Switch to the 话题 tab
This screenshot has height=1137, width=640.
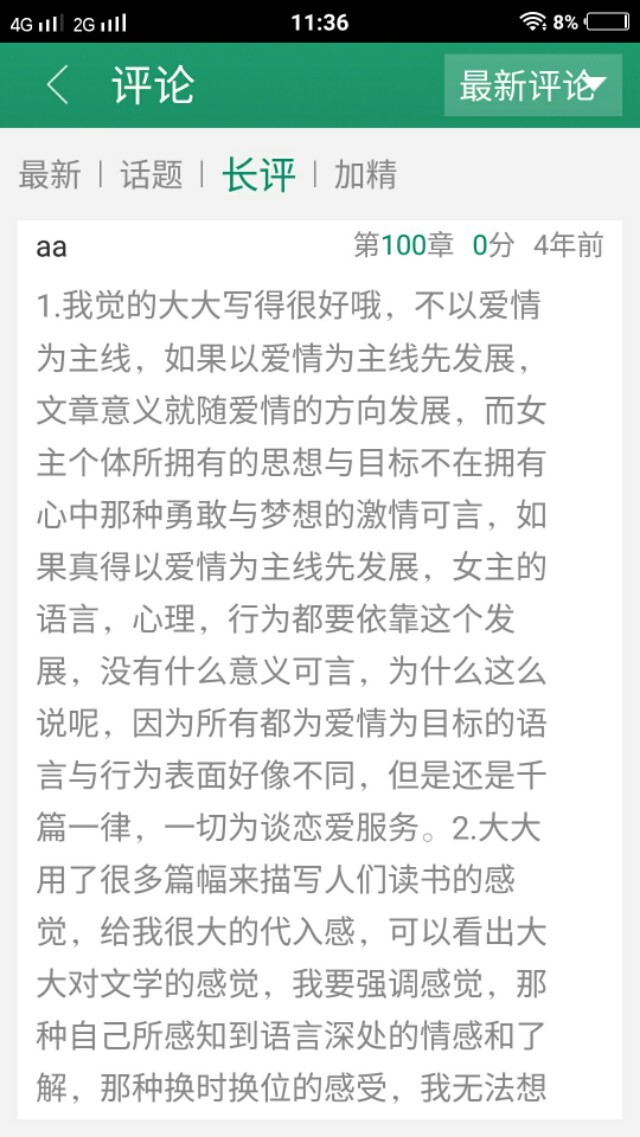click(151, 175)
